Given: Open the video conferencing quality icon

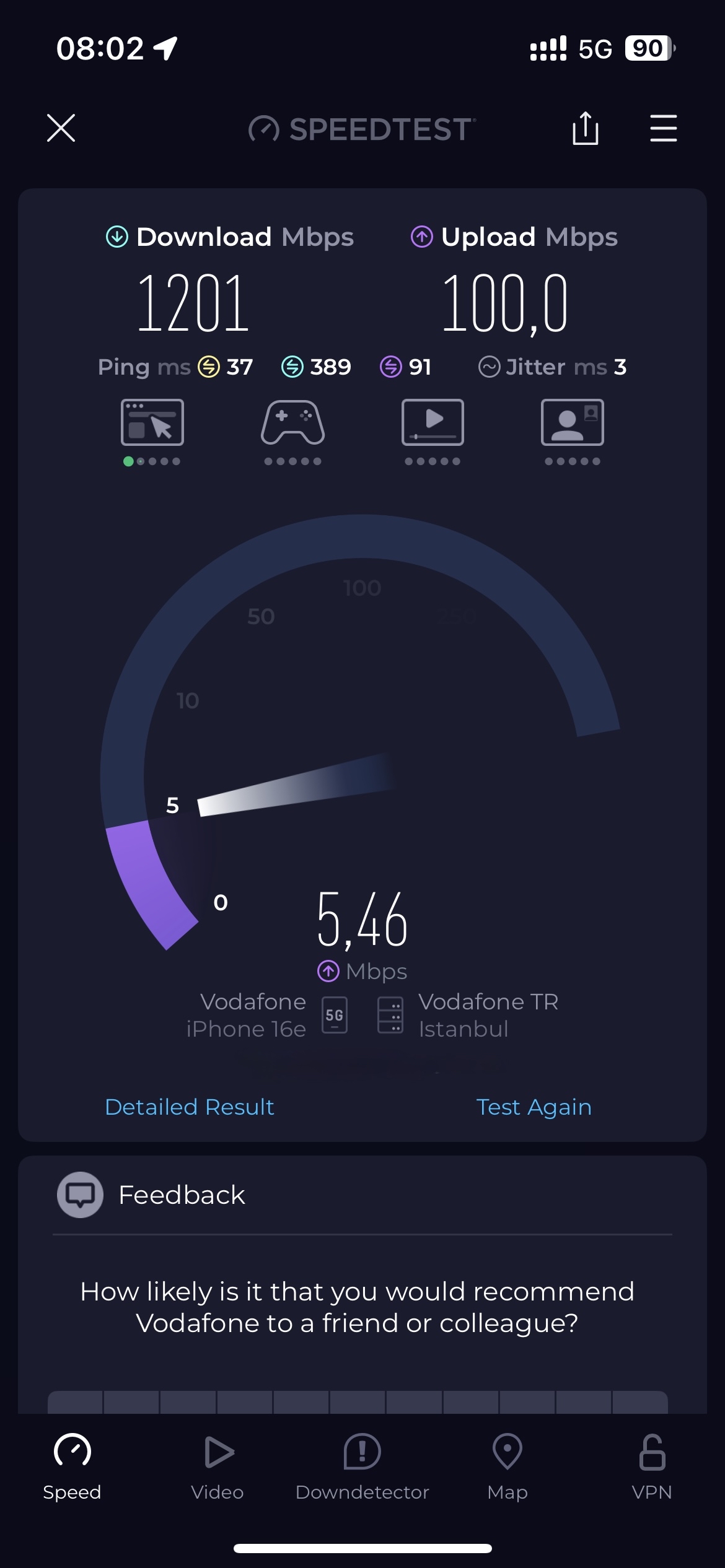Looking at the screenshot, I should tap(572, 422).
